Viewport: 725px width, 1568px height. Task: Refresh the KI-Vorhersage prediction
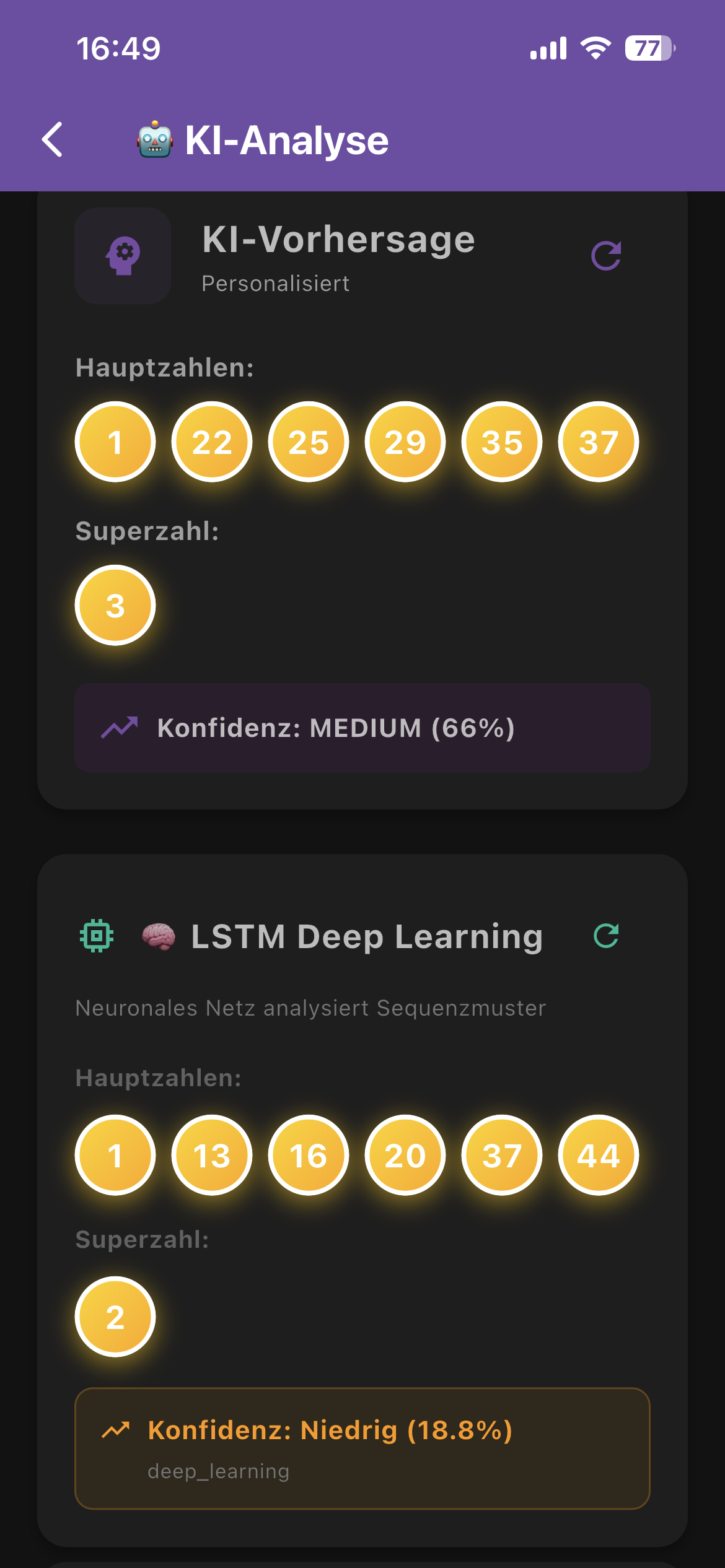(605, 256)
